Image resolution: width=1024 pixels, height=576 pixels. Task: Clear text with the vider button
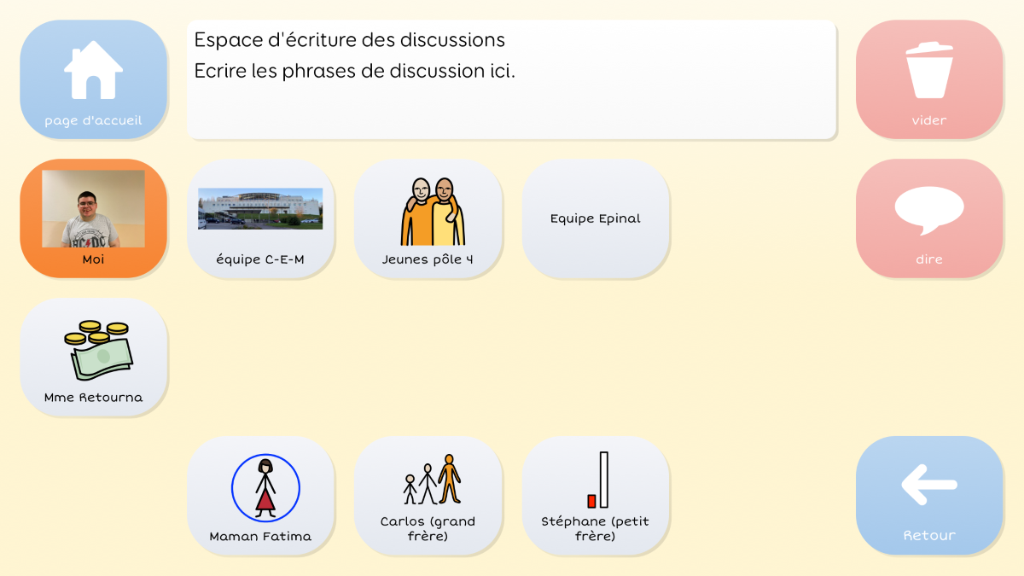click(x=929, y=80)
